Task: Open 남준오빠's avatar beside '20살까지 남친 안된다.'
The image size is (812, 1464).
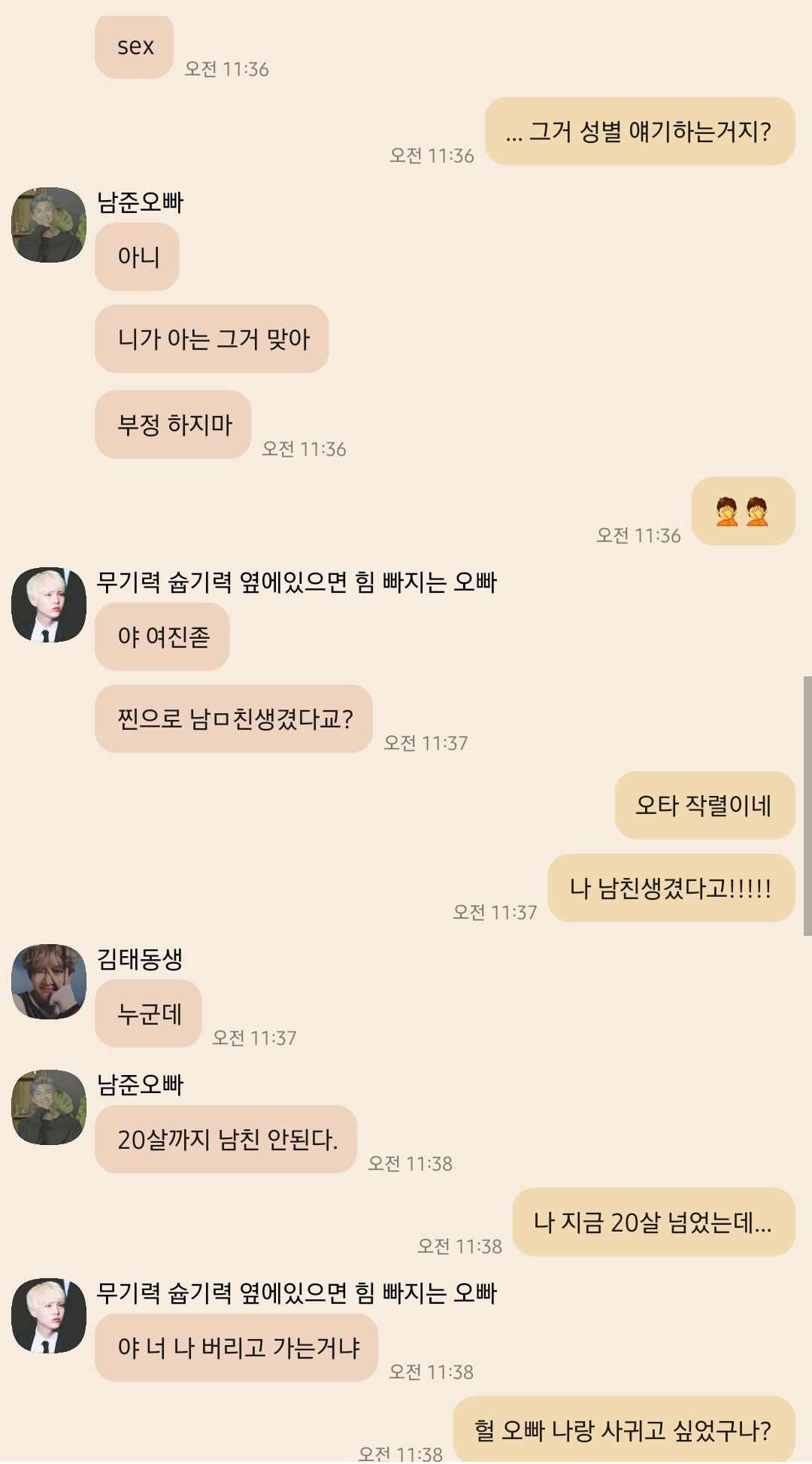Action: (x=49, y=1107)
